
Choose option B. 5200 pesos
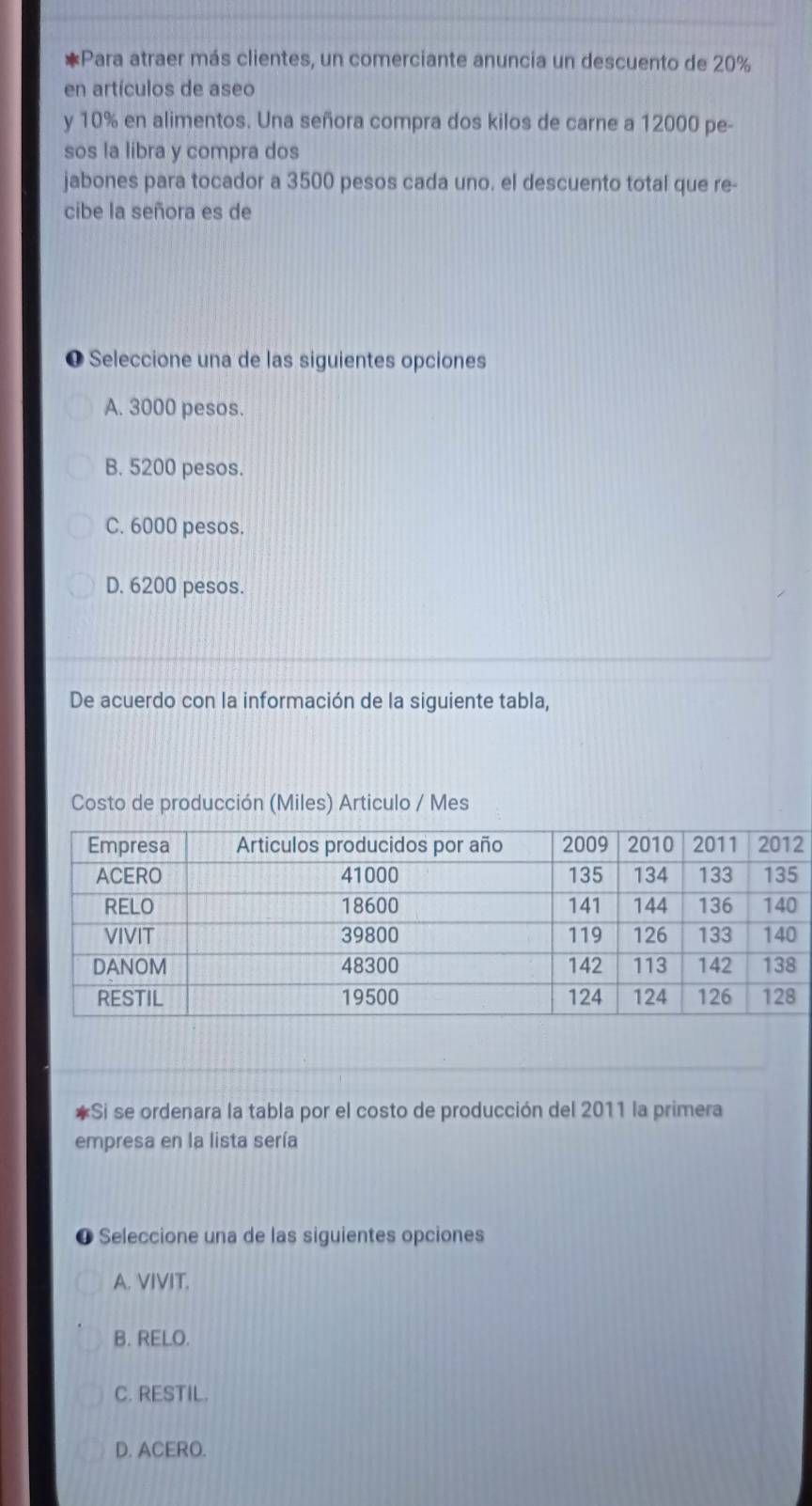click(x=79, y=467)
